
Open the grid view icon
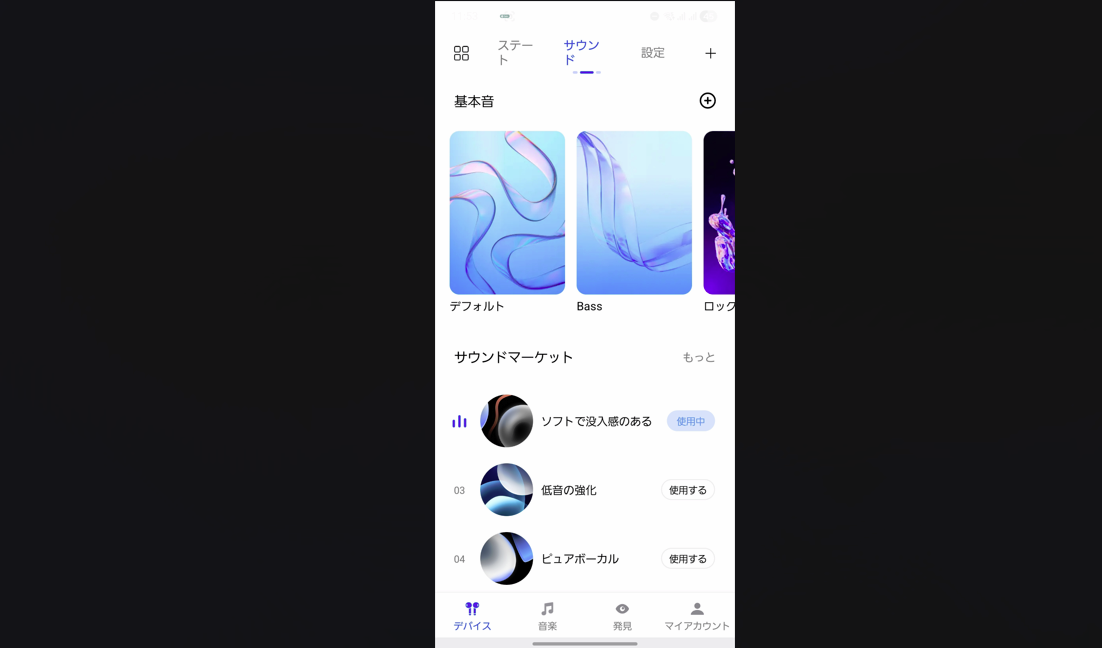pyautogui.click(x=461, y=53)
